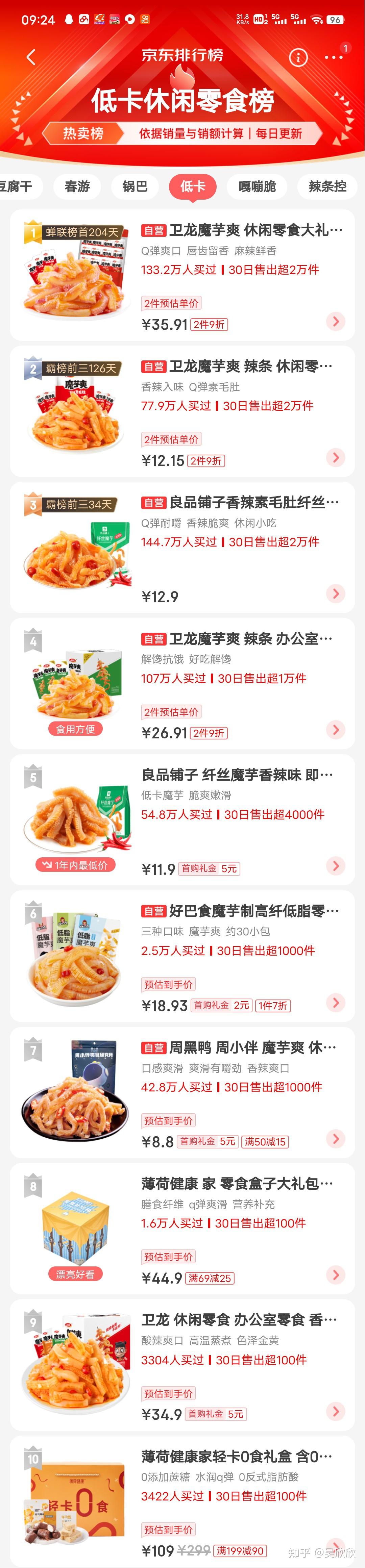
Task: Open the ranking info icon
Action: [x=298, y=57]
